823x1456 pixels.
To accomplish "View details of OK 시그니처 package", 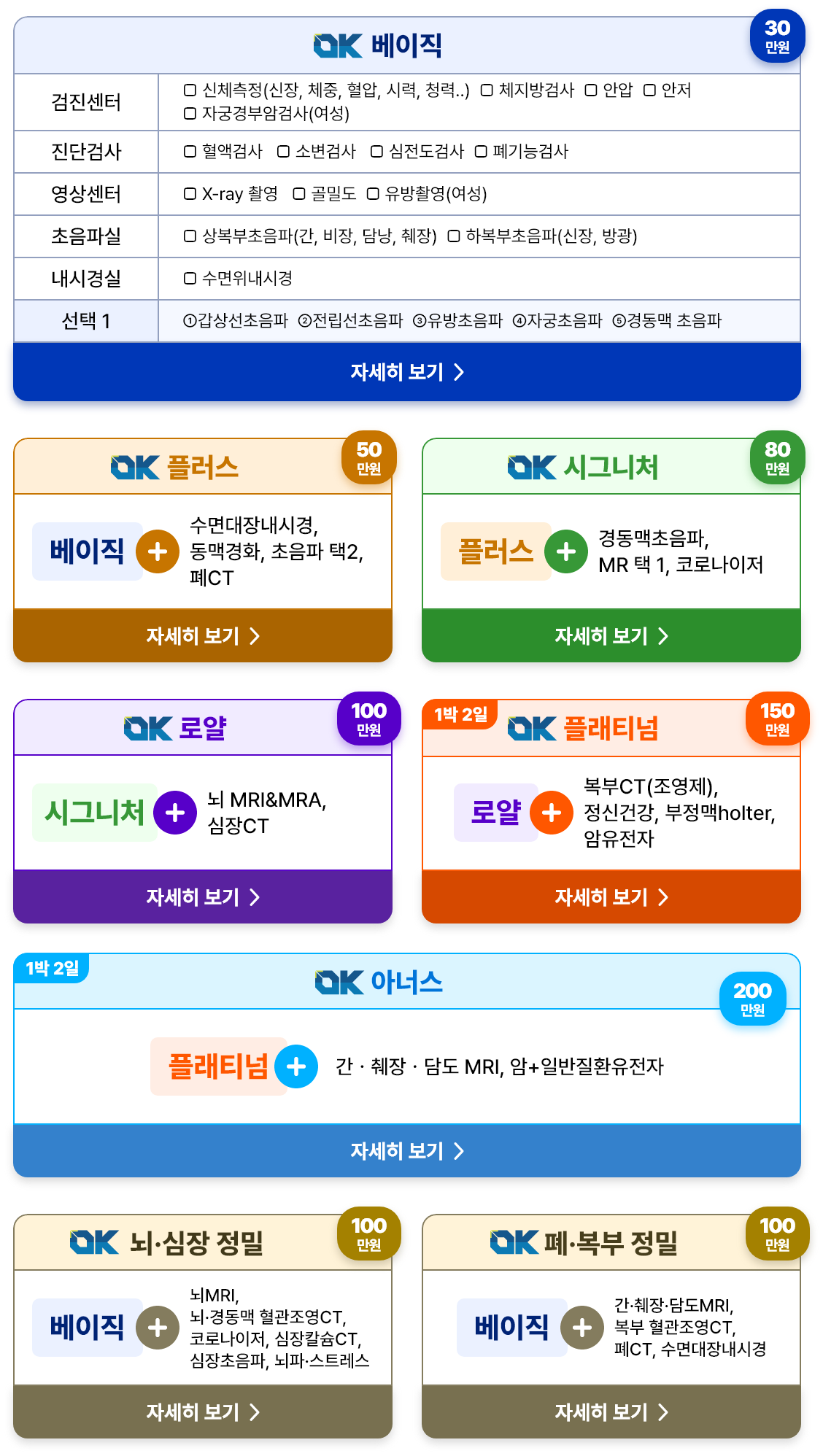I will click(611, 636).
